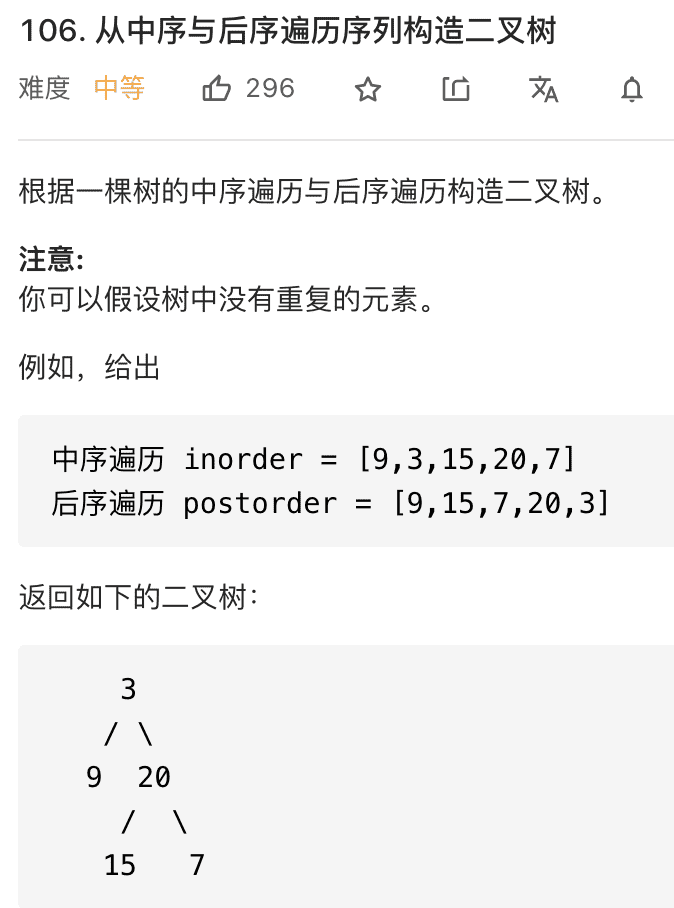
Task: Favorite the problem with the star icon
Action: coord(368,90)
